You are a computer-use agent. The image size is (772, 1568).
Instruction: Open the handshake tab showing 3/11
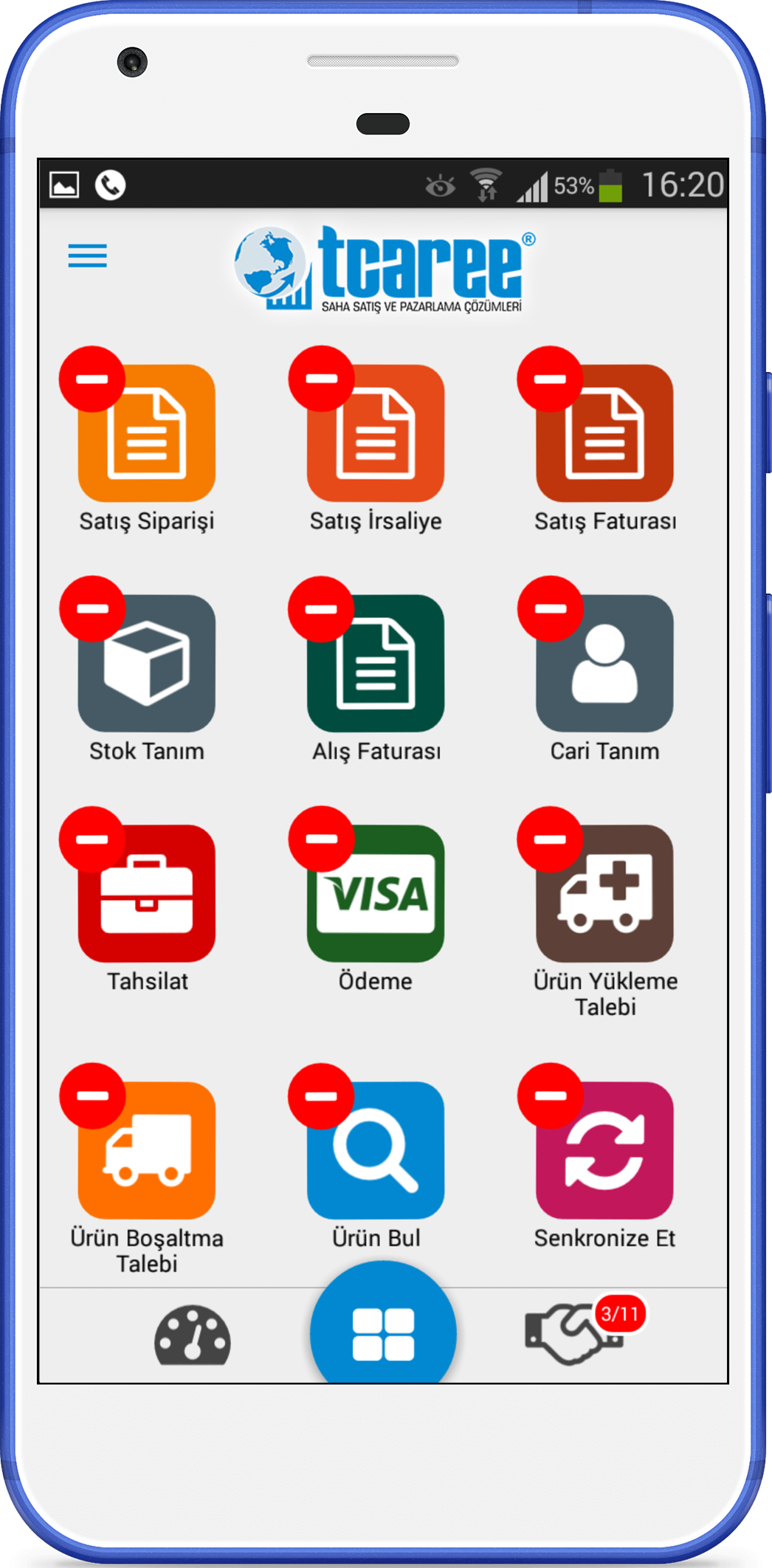coord(583,1331)
